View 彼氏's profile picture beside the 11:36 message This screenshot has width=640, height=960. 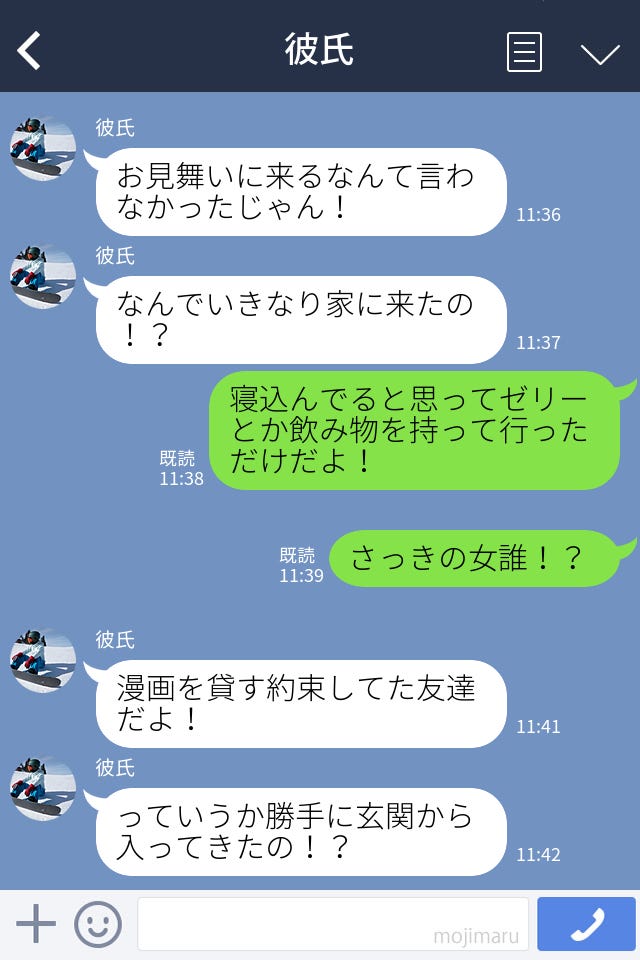tap(43, 149)
